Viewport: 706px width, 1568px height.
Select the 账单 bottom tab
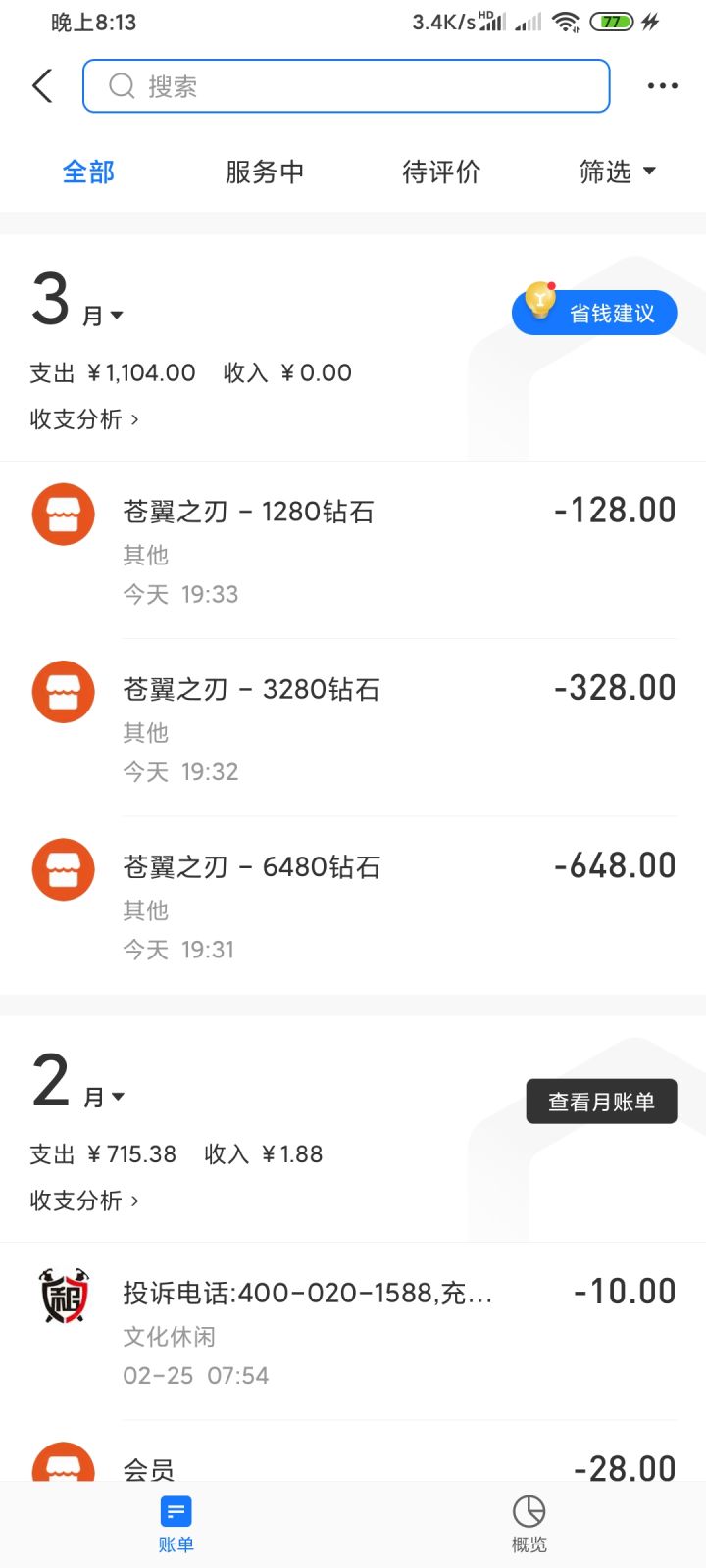(176, 1525)
